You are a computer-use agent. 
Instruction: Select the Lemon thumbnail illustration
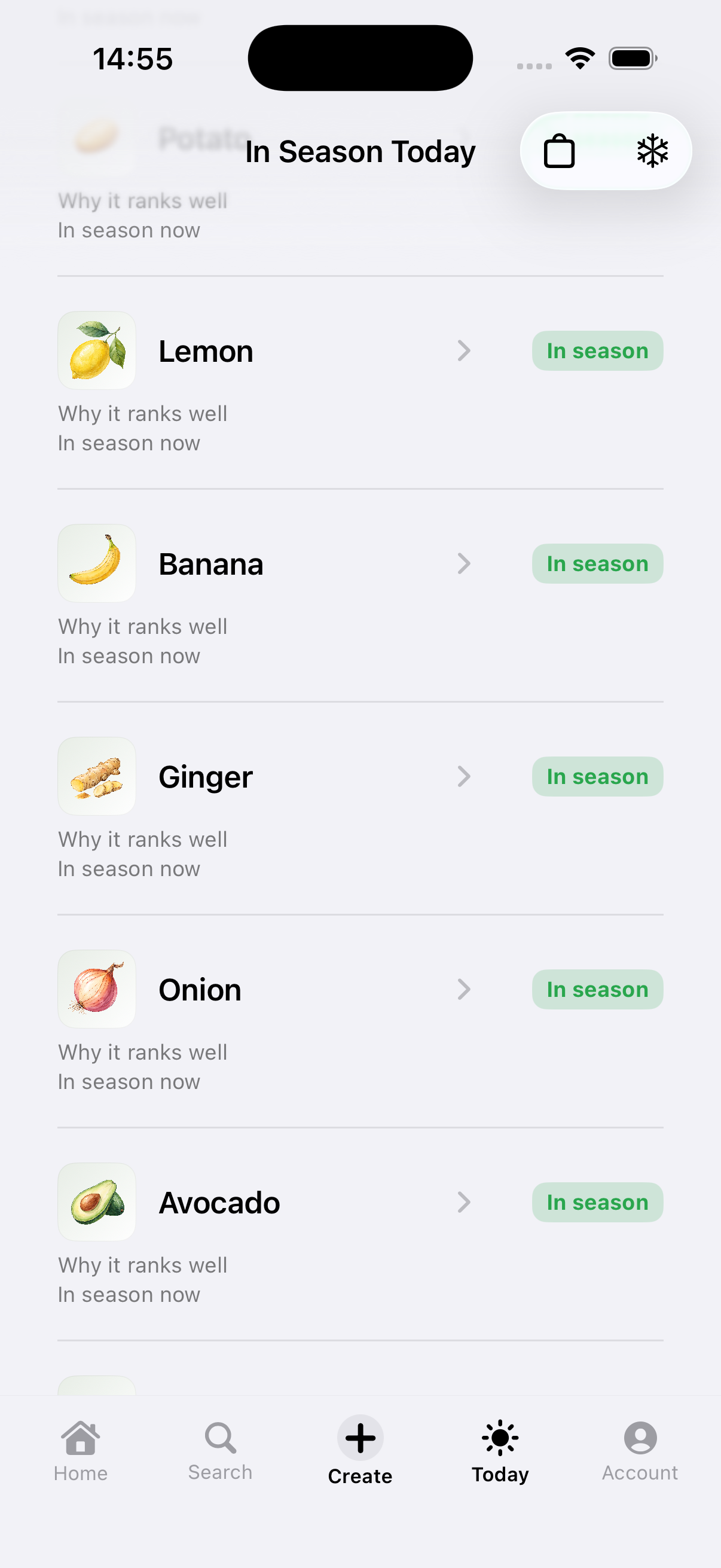[96, 350]
